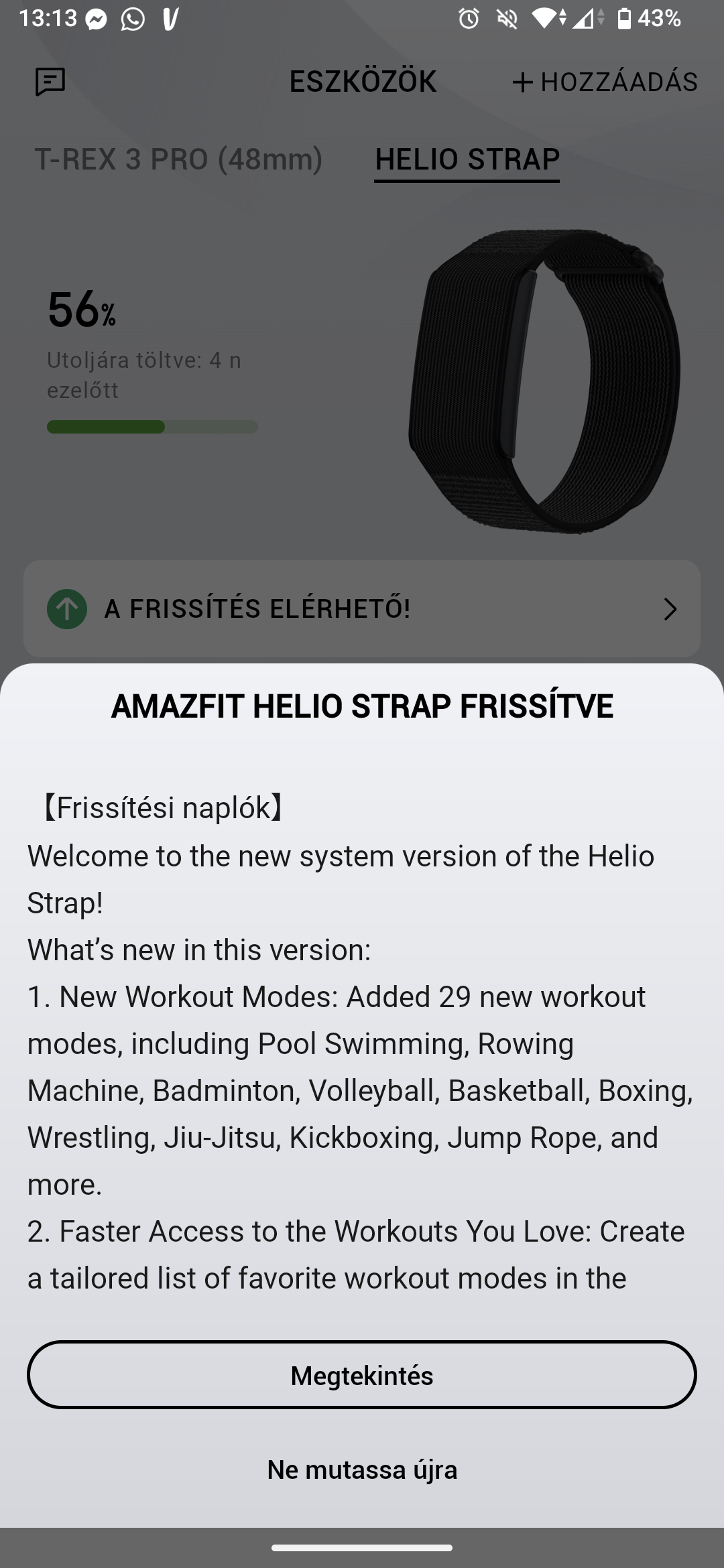This screenshot has width=724, height=1568.
Task: Tap Hozzáadás to add a device
Action: [x=605, y=82]
